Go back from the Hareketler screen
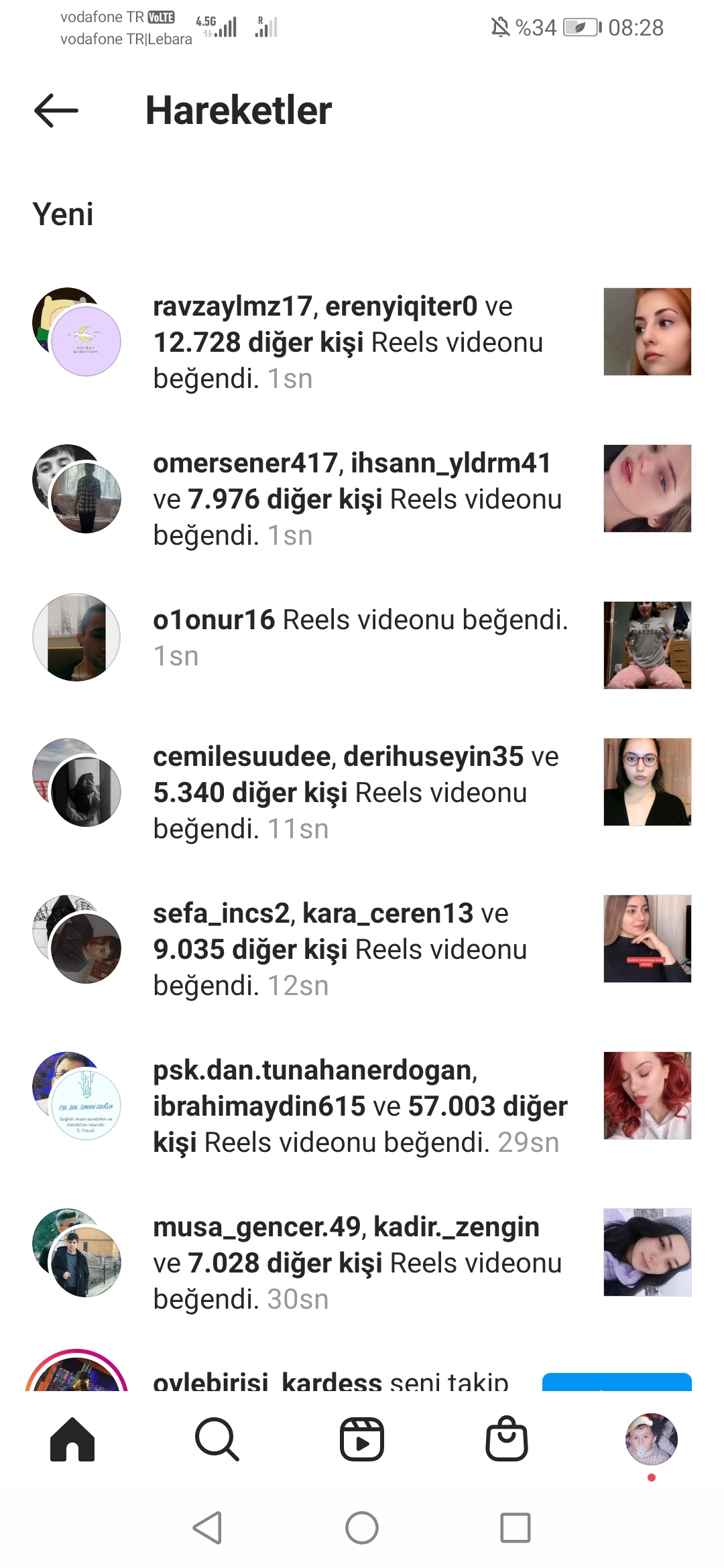 pos(56,111)
